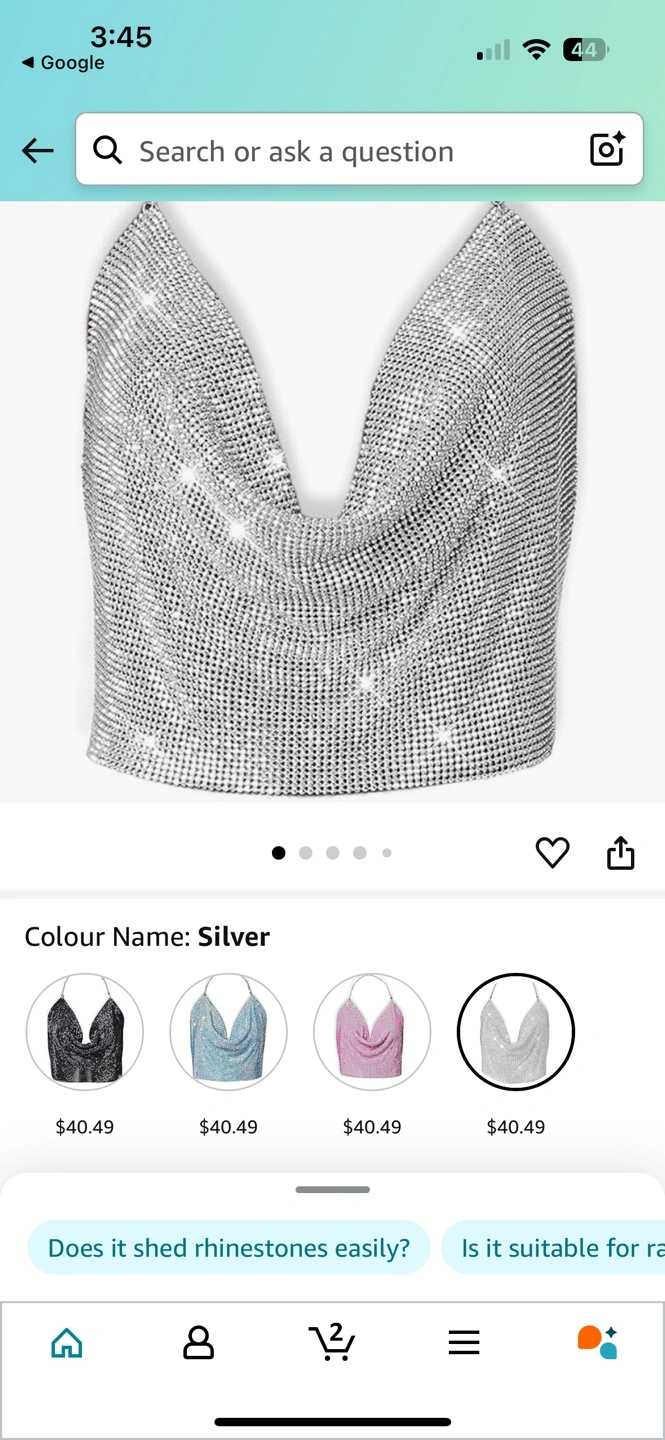Go to the Home tab
The image size is (665, 1440).
tap(67, 1343)
